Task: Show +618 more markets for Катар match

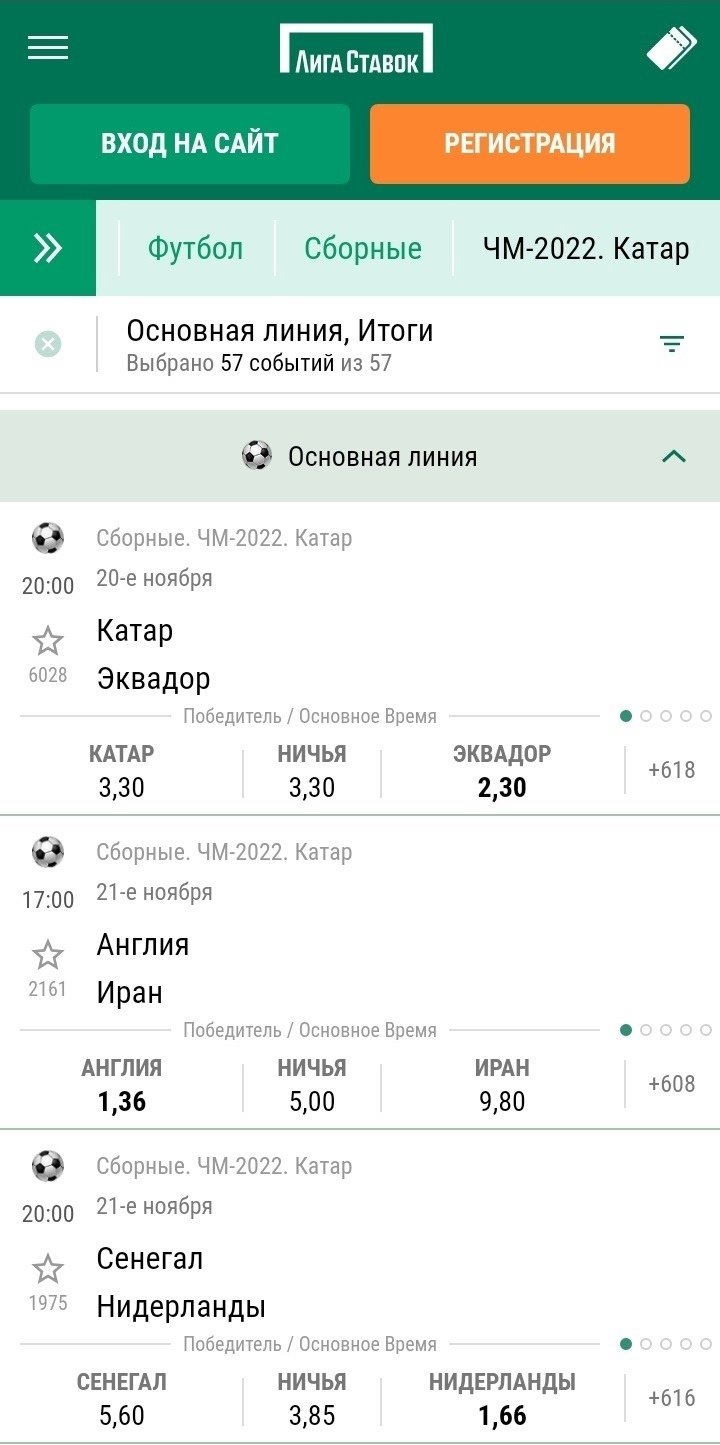Action: pos(671,770)
